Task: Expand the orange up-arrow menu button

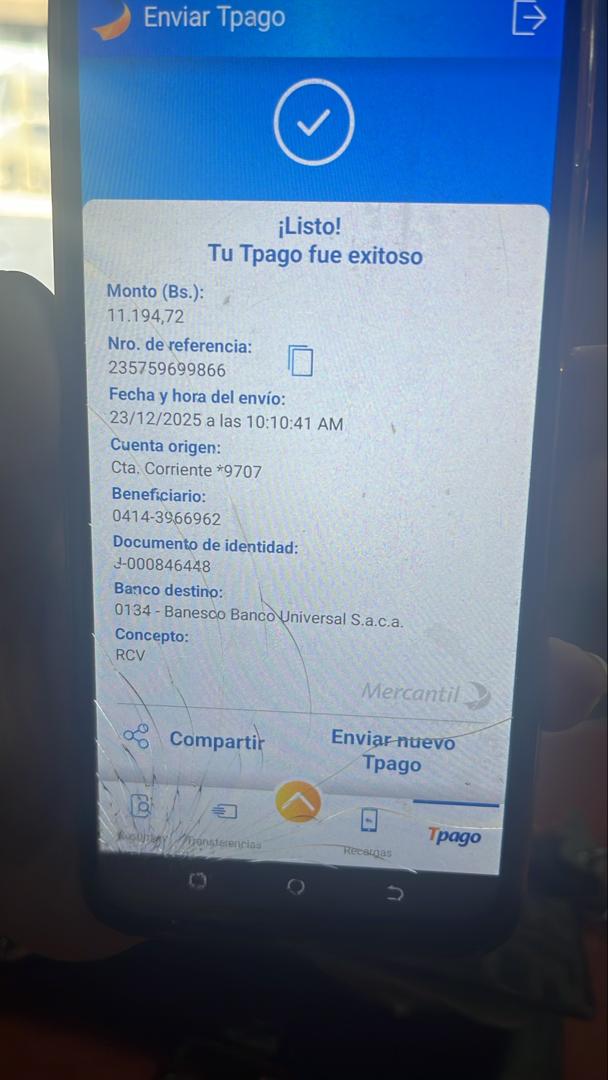Action: tap(297, 802)
